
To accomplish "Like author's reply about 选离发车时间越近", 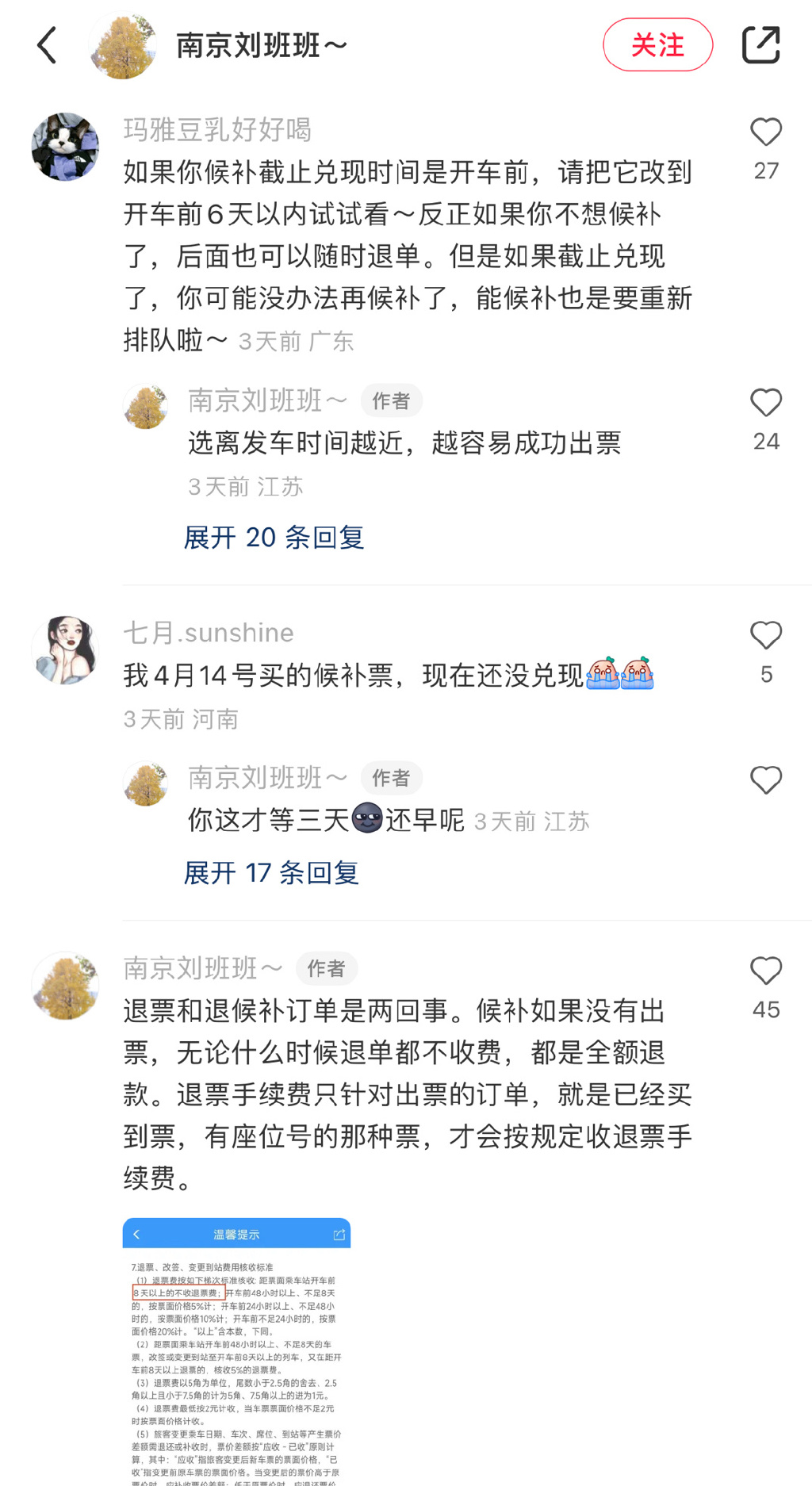I will (765, 404).
